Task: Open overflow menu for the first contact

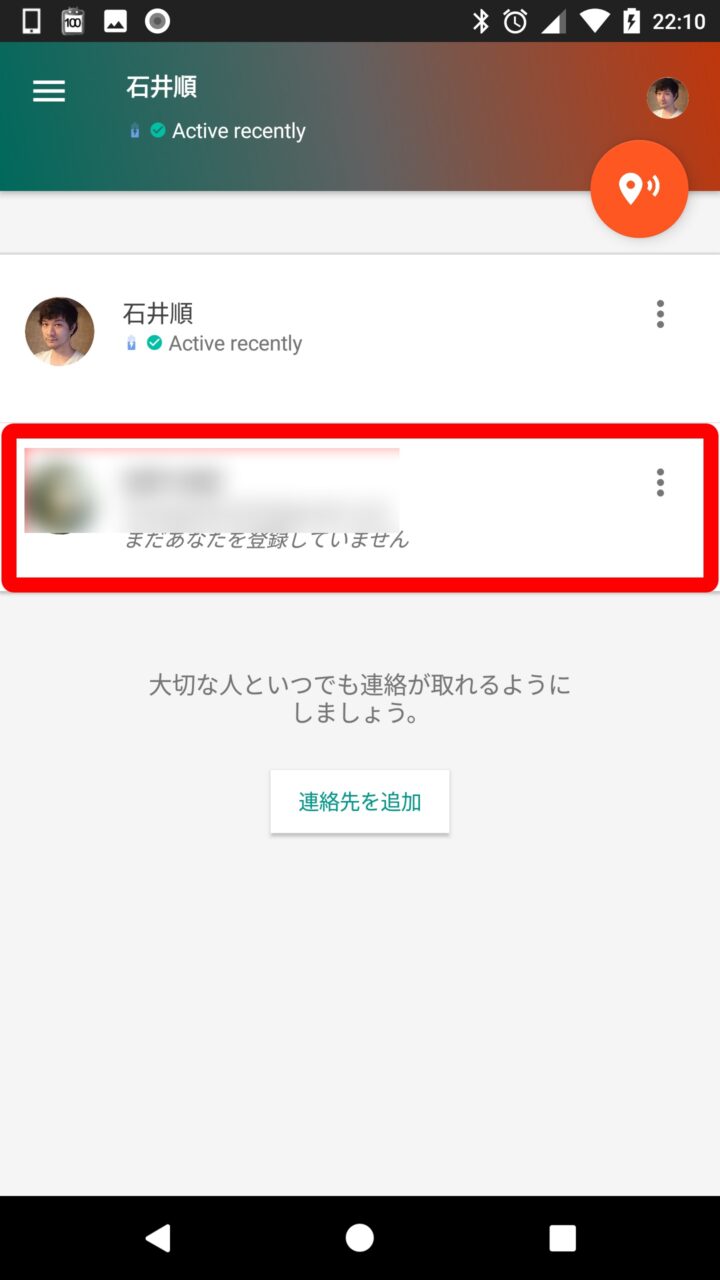Action: (x=660, y=314)
